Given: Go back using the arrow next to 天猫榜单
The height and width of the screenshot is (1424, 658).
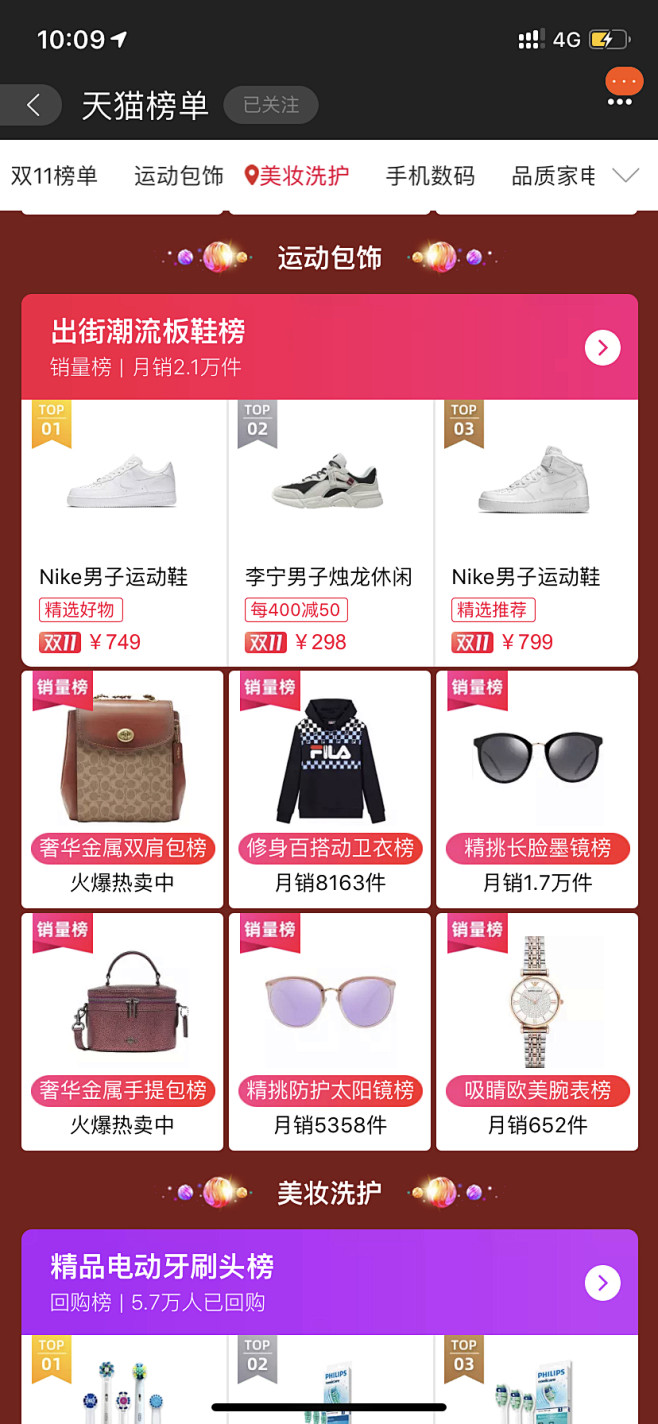Looking at the screenshot, I should [x=32, y=105].
